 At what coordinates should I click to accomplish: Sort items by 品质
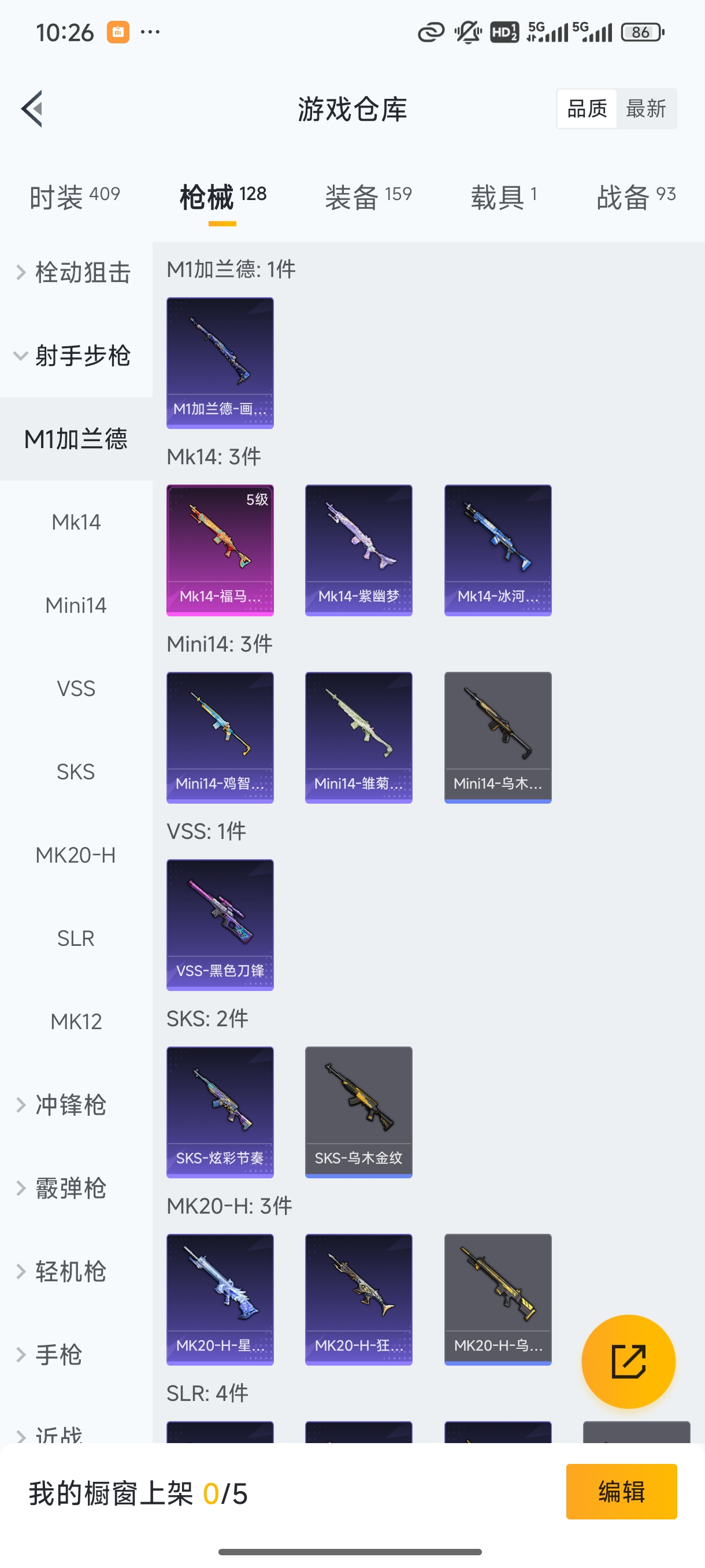tap(587, 109)
